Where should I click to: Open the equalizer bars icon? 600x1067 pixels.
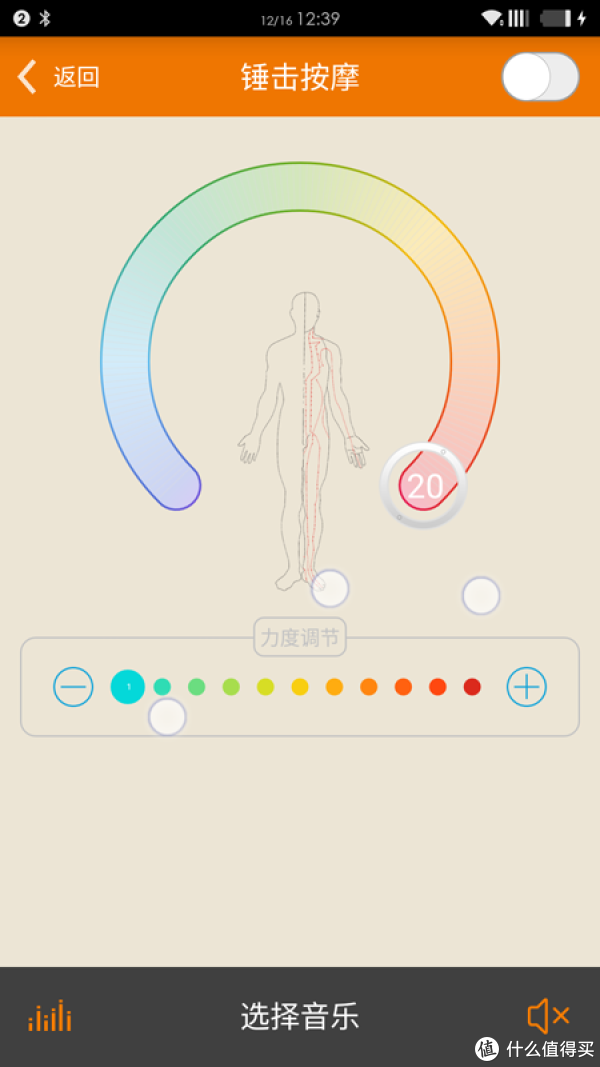coord(50,1017)
